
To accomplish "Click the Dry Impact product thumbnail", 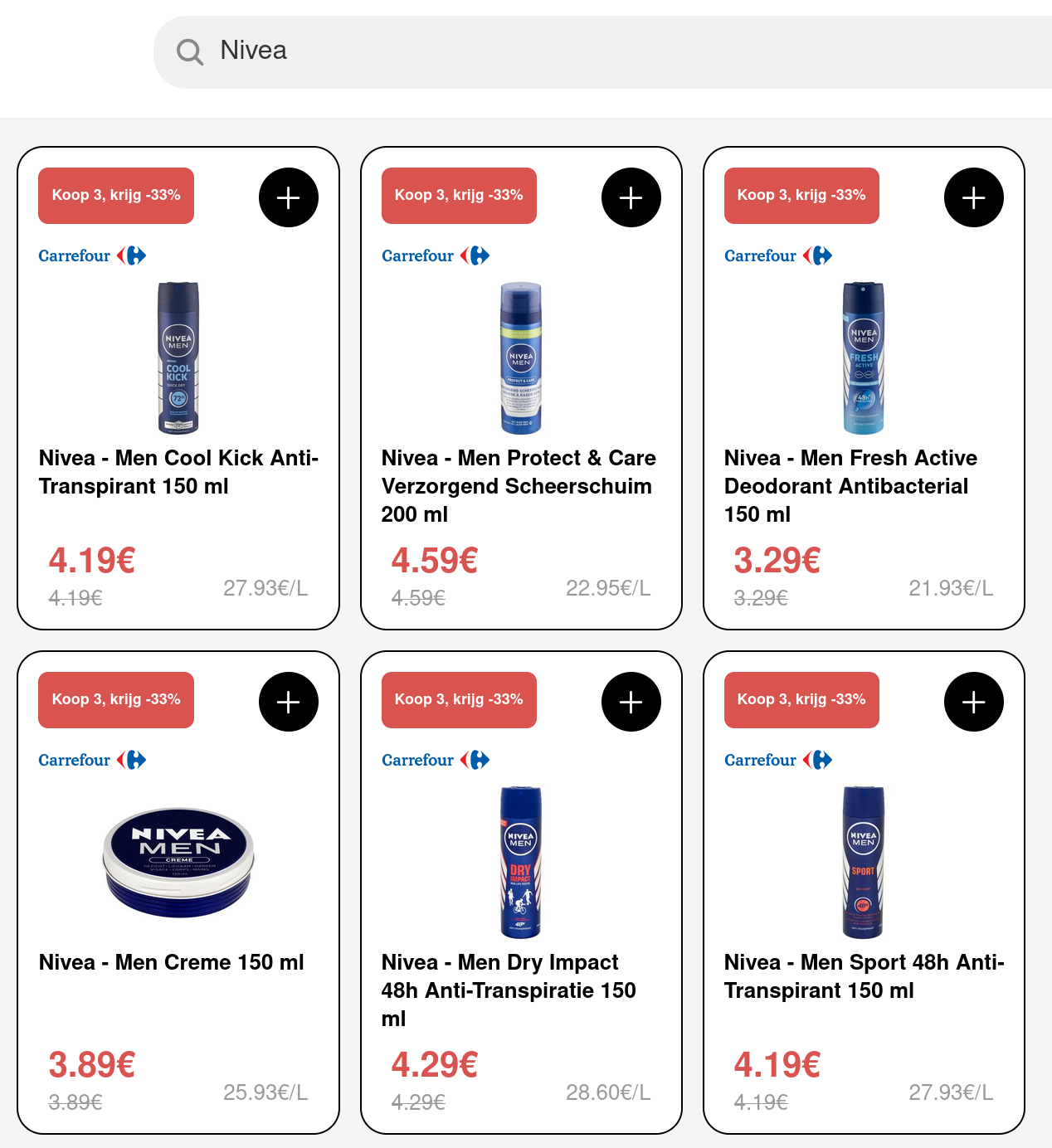I will tap(521, 863).
